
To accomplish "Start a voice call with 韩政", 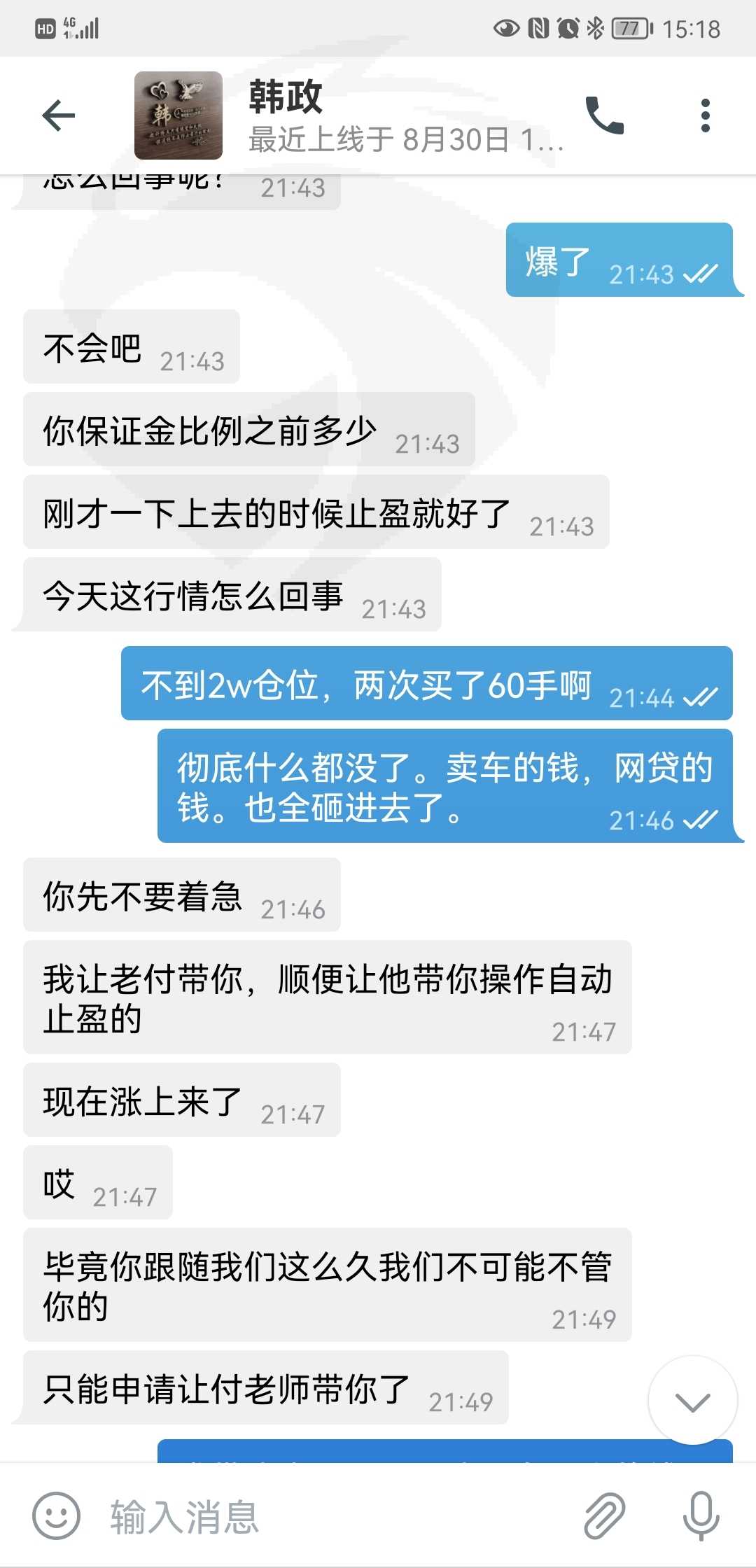I will coord(605,115).
